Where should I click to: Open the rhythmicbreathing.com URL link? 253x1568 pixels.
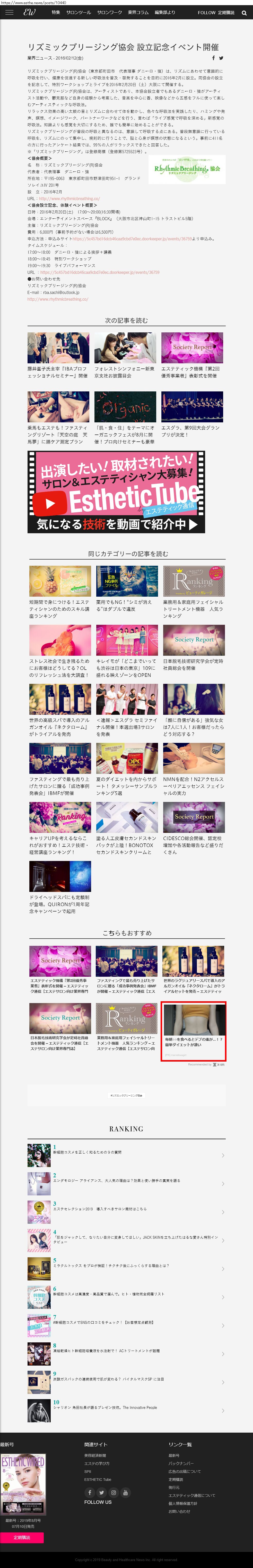click(x=69, y=199)
